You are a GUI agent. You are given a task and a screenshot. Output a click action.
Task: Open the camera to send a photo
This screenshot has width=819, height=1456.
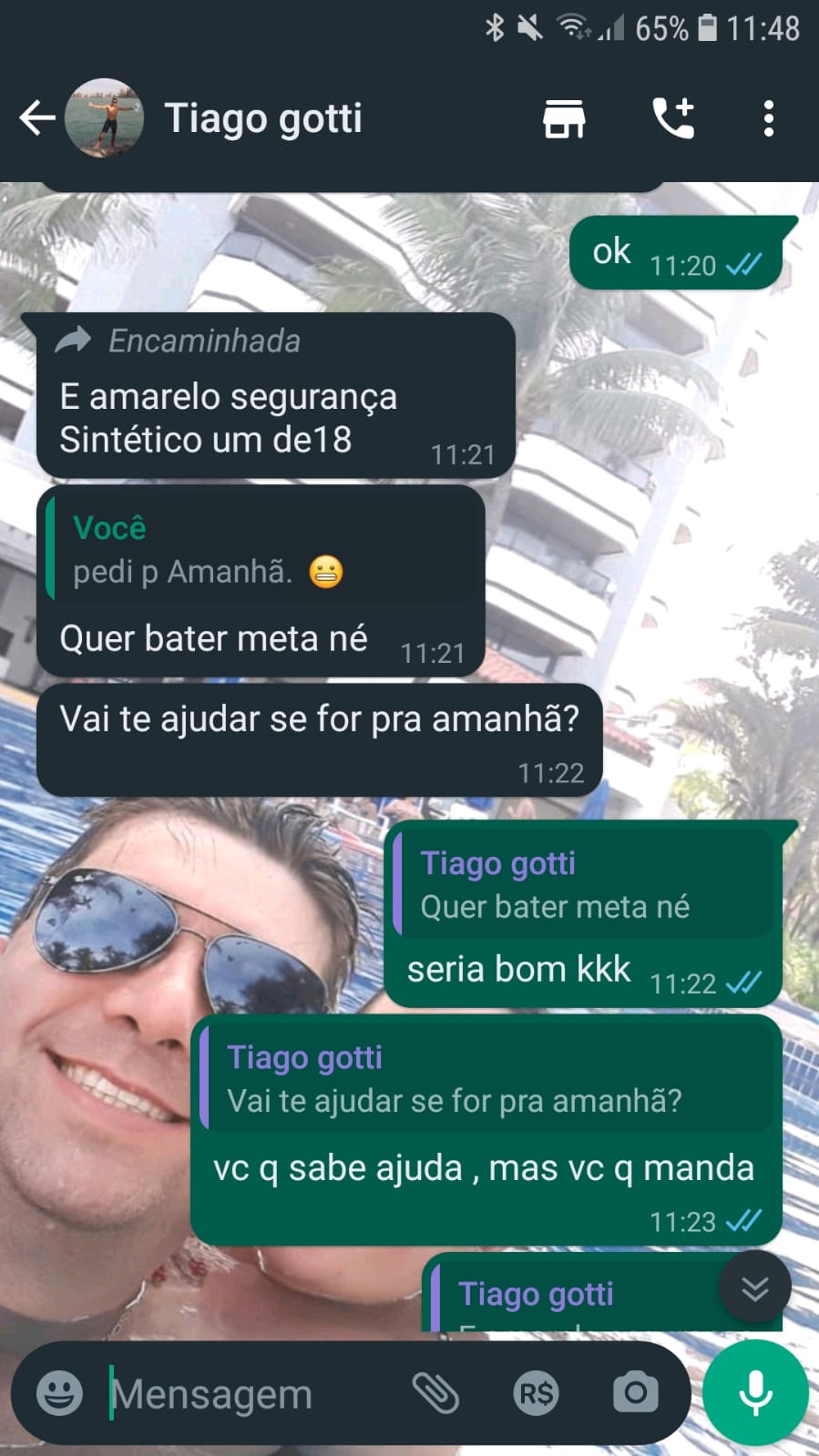coord(635,1393)
